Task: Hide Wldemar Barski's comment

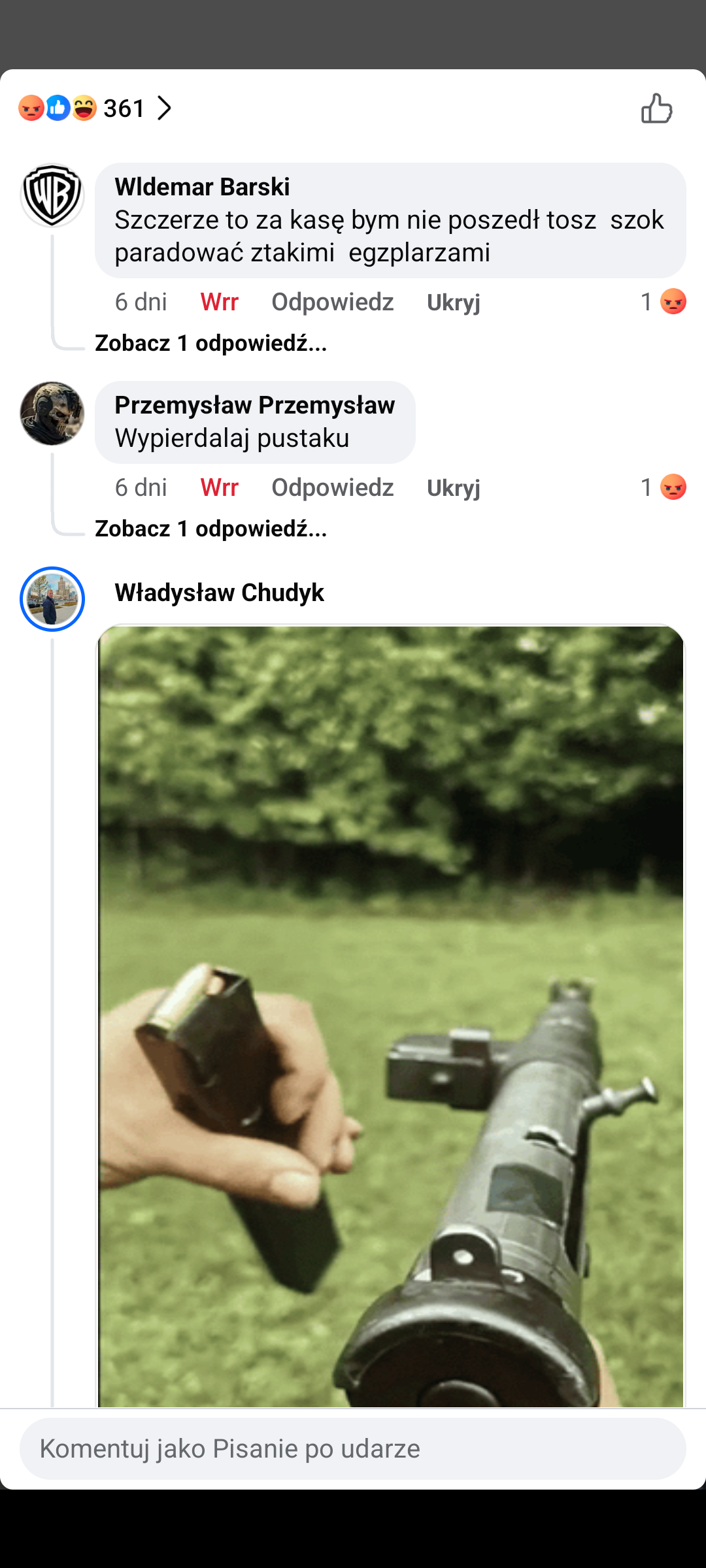Action: [453, 302]
